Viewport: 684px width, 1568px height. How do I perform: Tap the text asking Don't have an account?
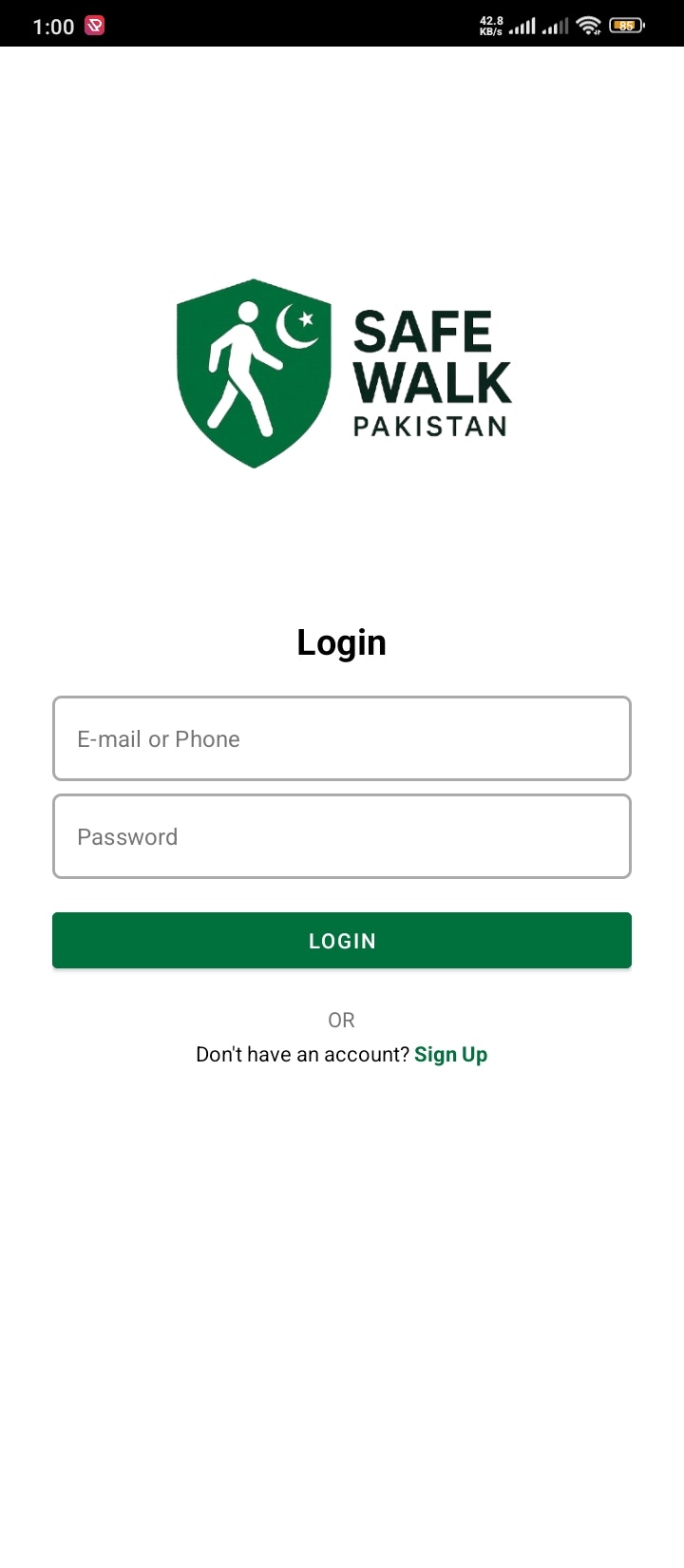coord(302,1054)
